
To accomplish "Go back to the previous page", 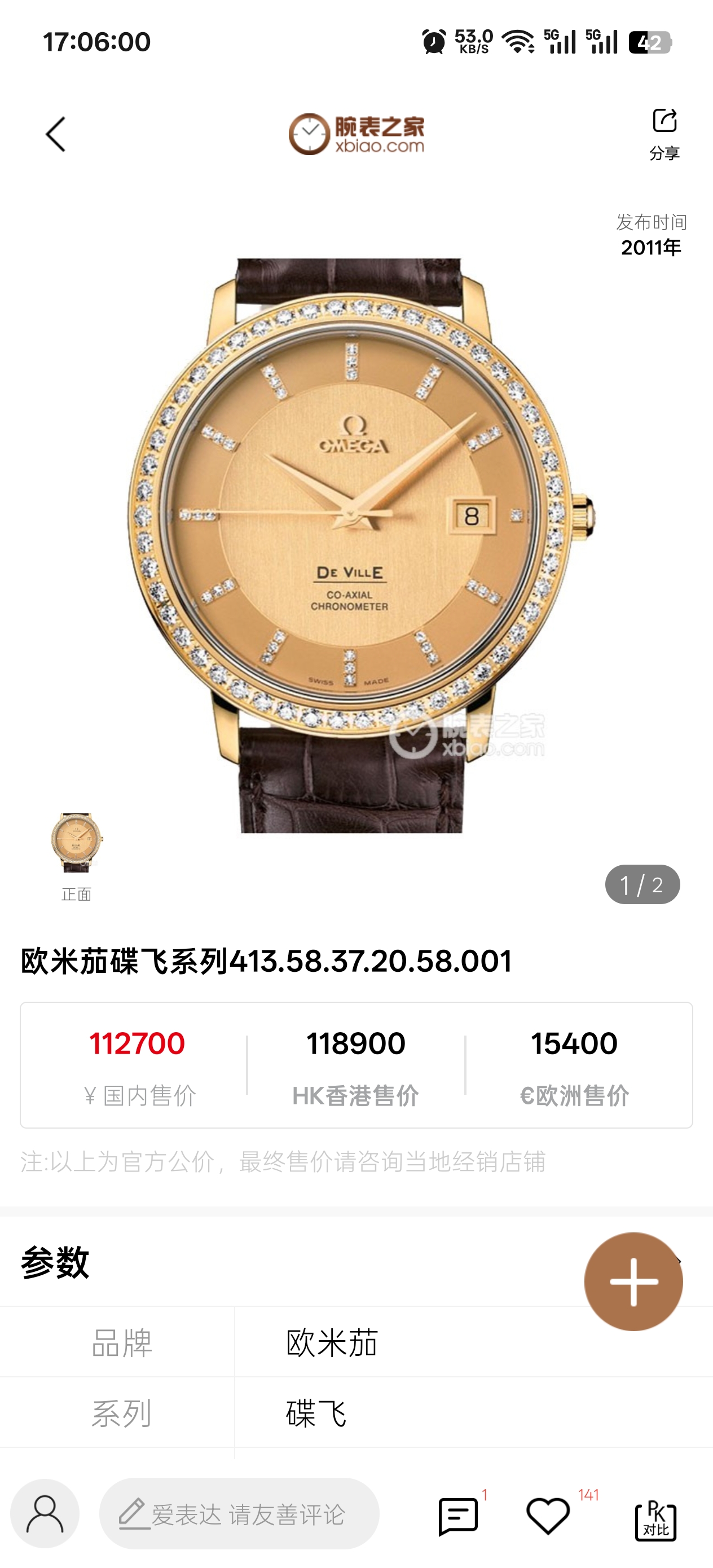I will pyautogui.click(x=55, y=135).
